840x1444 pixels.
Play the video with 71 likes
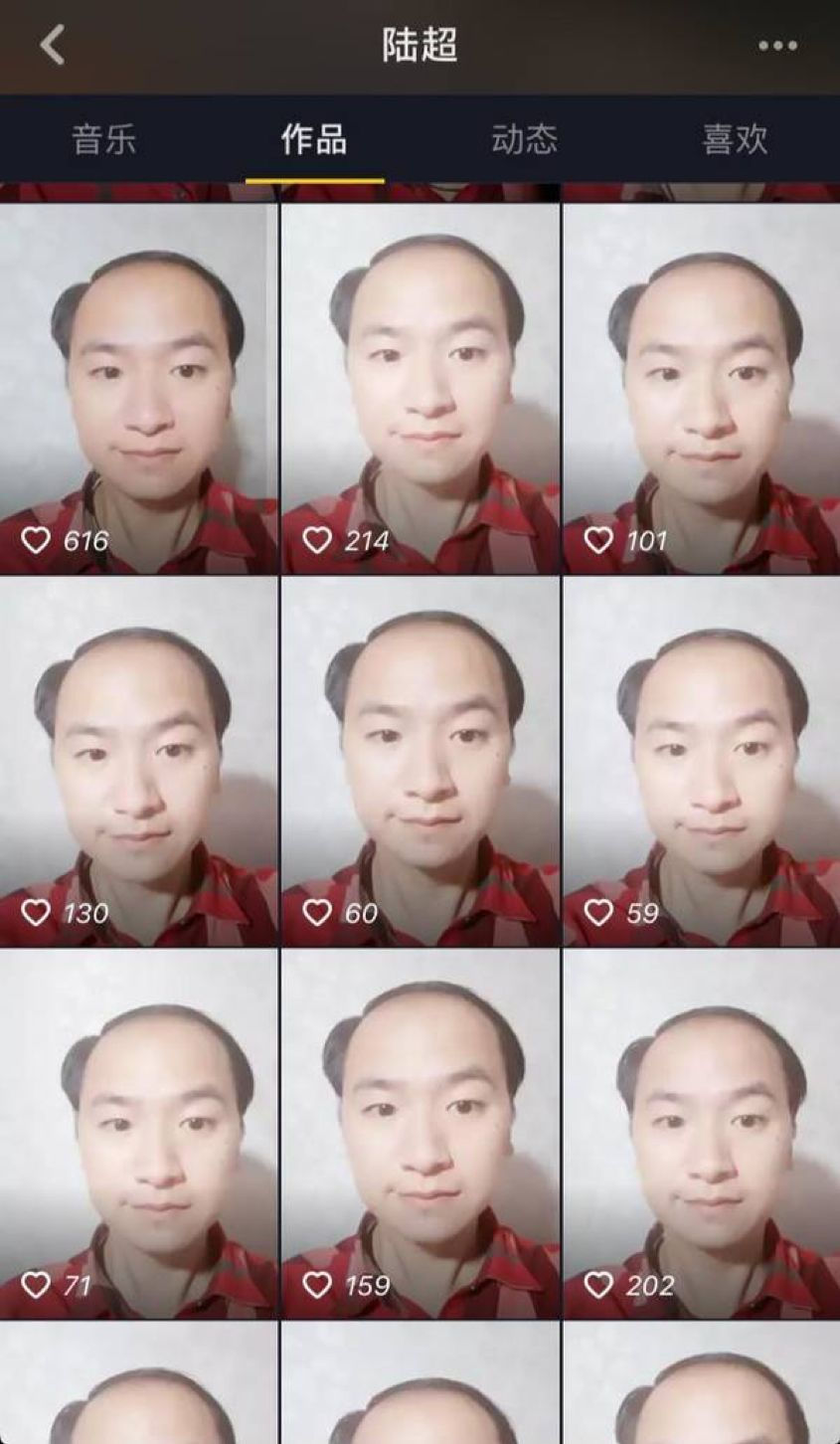pyautogui.click(x=138, y=1134)
